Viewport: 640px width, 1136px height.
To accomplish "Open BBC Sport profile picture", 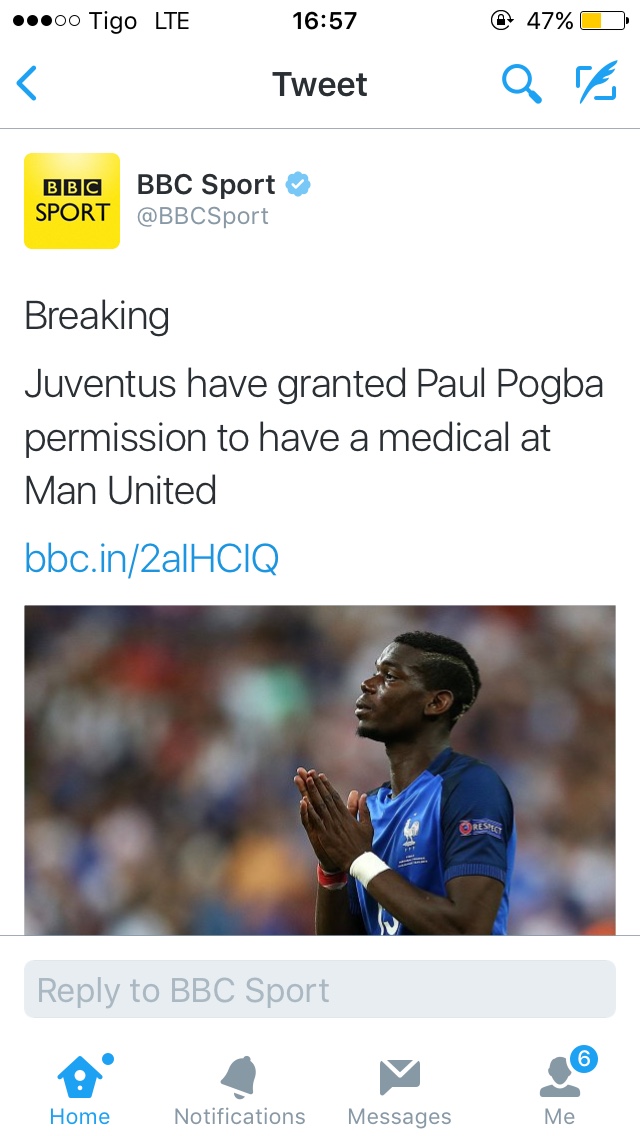I will (72, 201).
